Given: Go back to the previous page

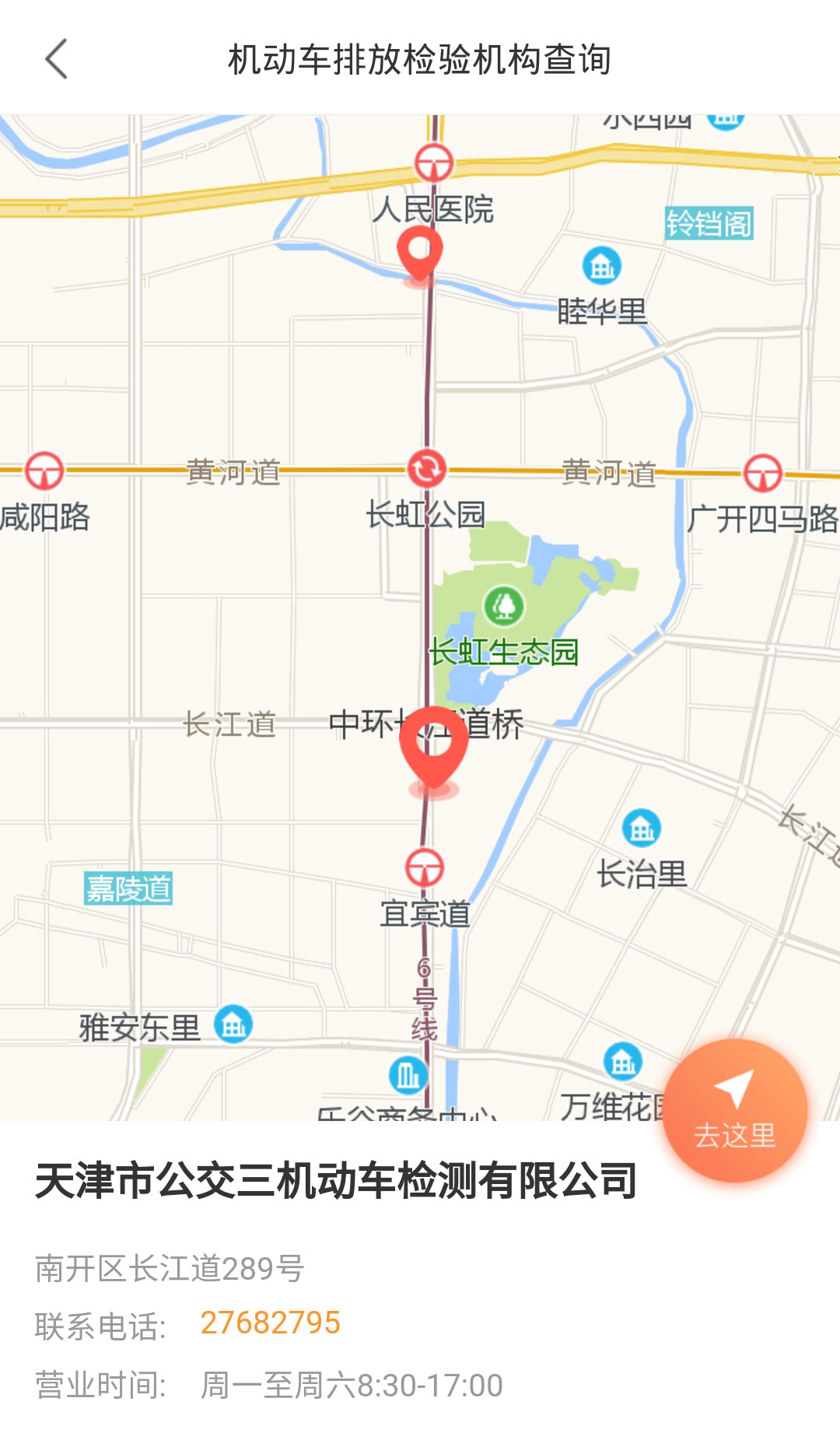Looking at the screenshot, I should [x=57, y=59].
